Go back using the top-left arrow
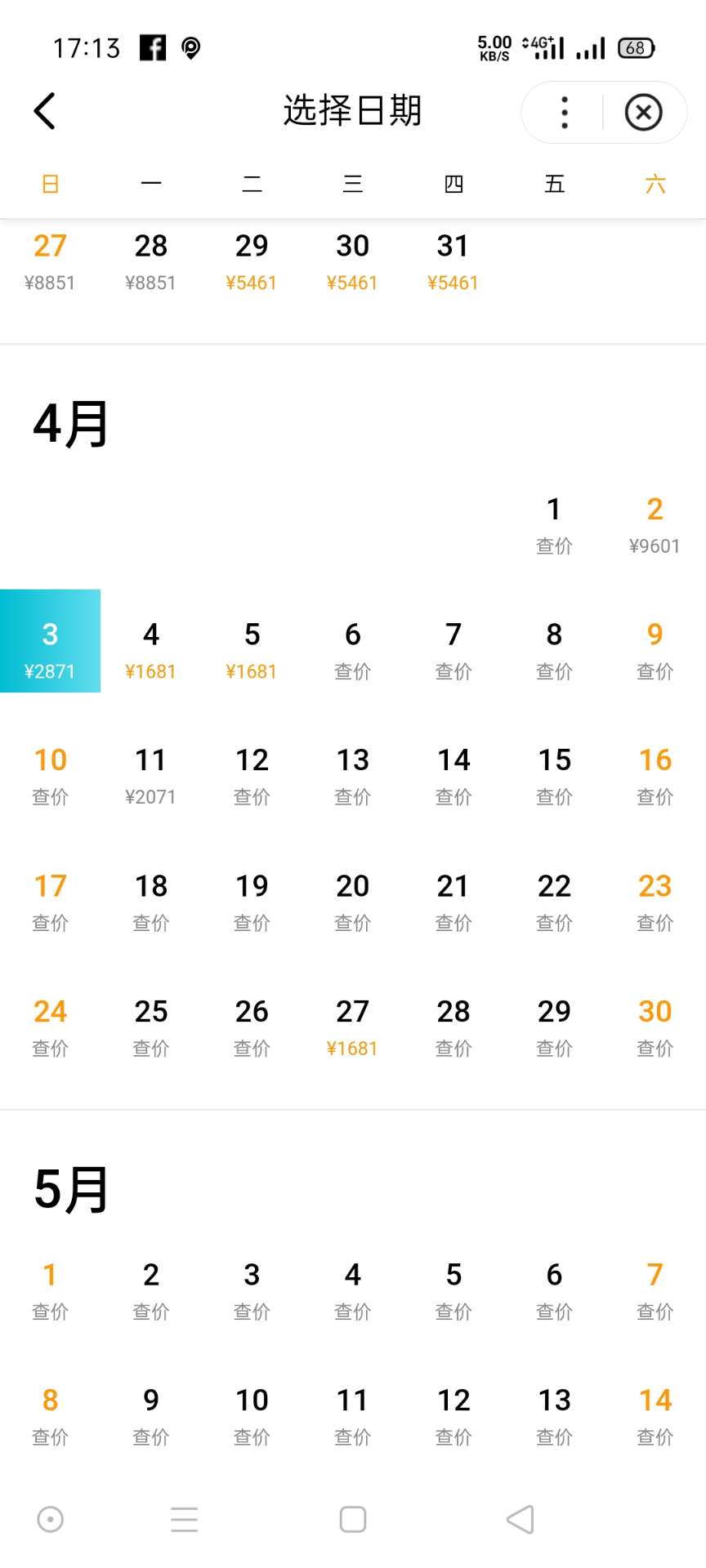Screen dimensions: 706x1568 pyautogui.click(x=45, y=111)
